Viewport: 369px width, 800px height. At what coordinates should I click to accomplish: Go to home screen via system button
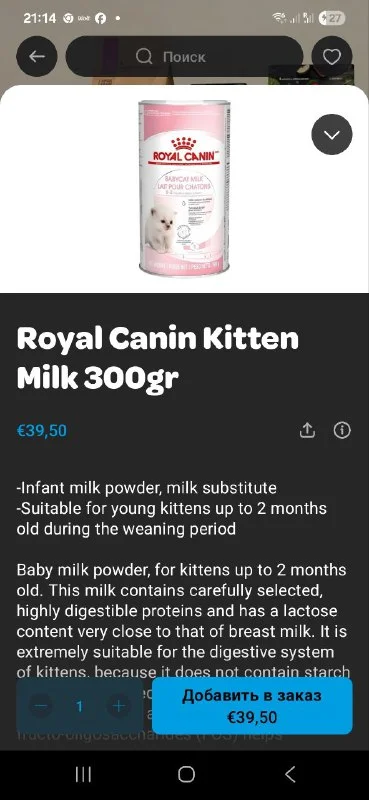tap(186, 774)
